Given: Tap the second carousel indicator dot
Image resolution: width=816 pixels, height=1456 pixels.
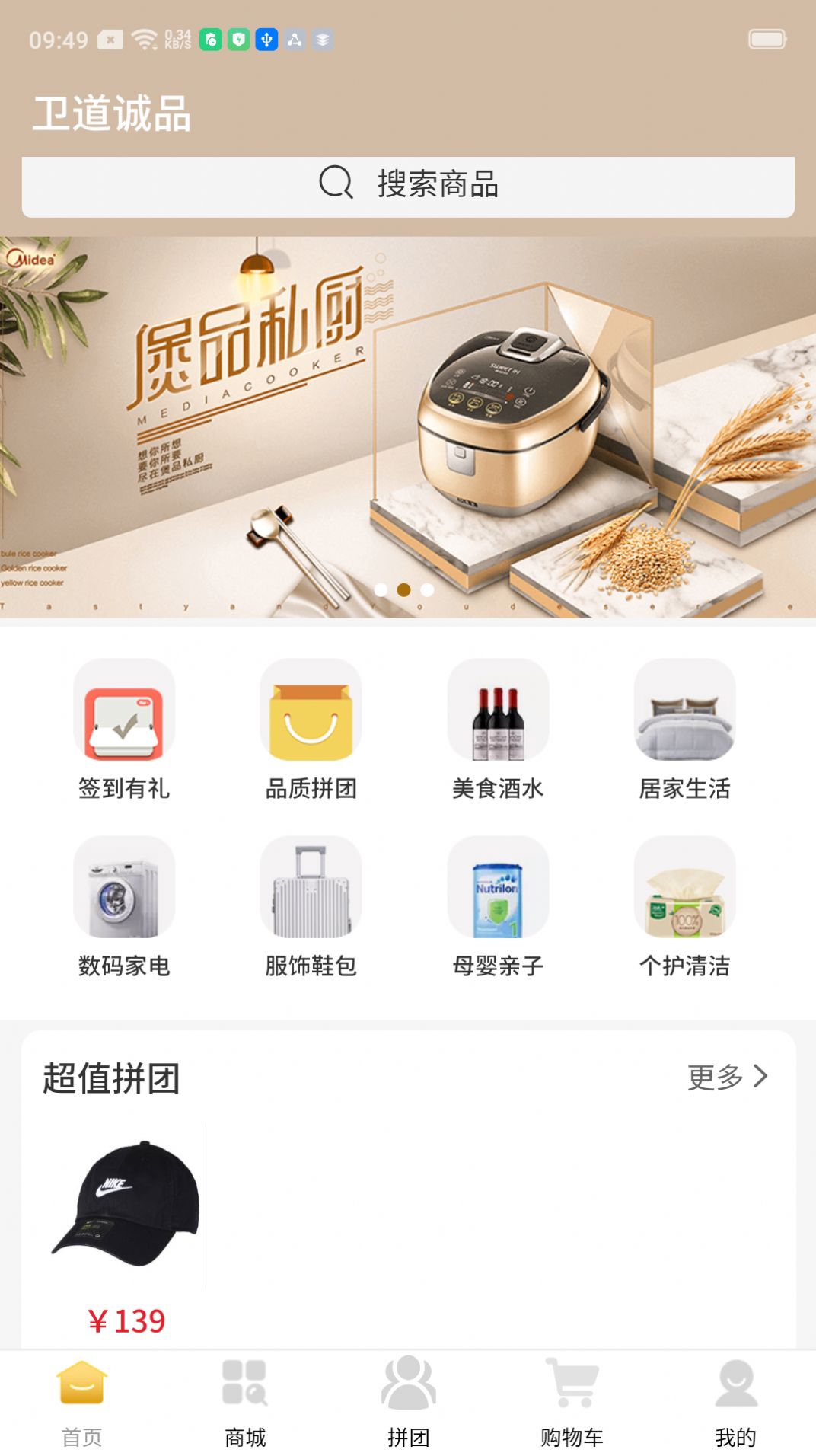Looking at the screenshot, I should pos(403,588).
